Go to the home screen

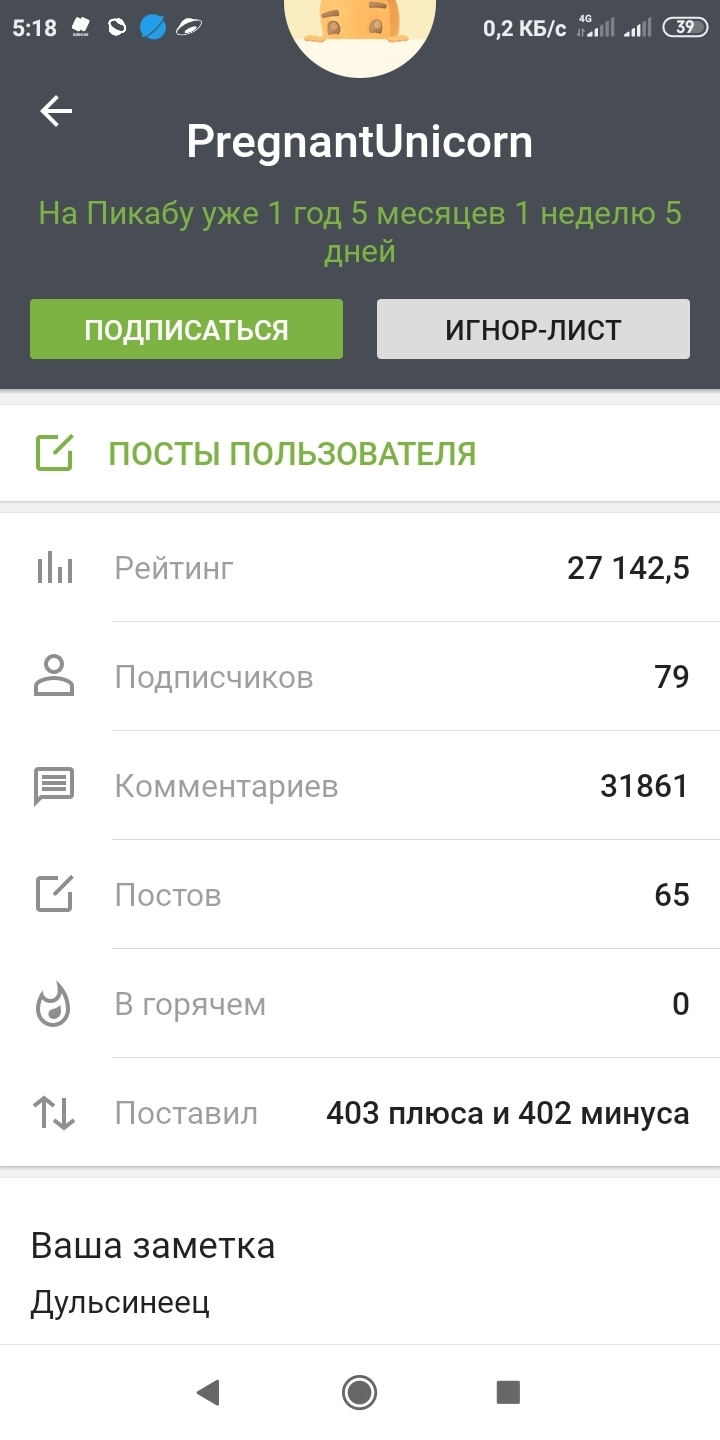click(359, 1392)
